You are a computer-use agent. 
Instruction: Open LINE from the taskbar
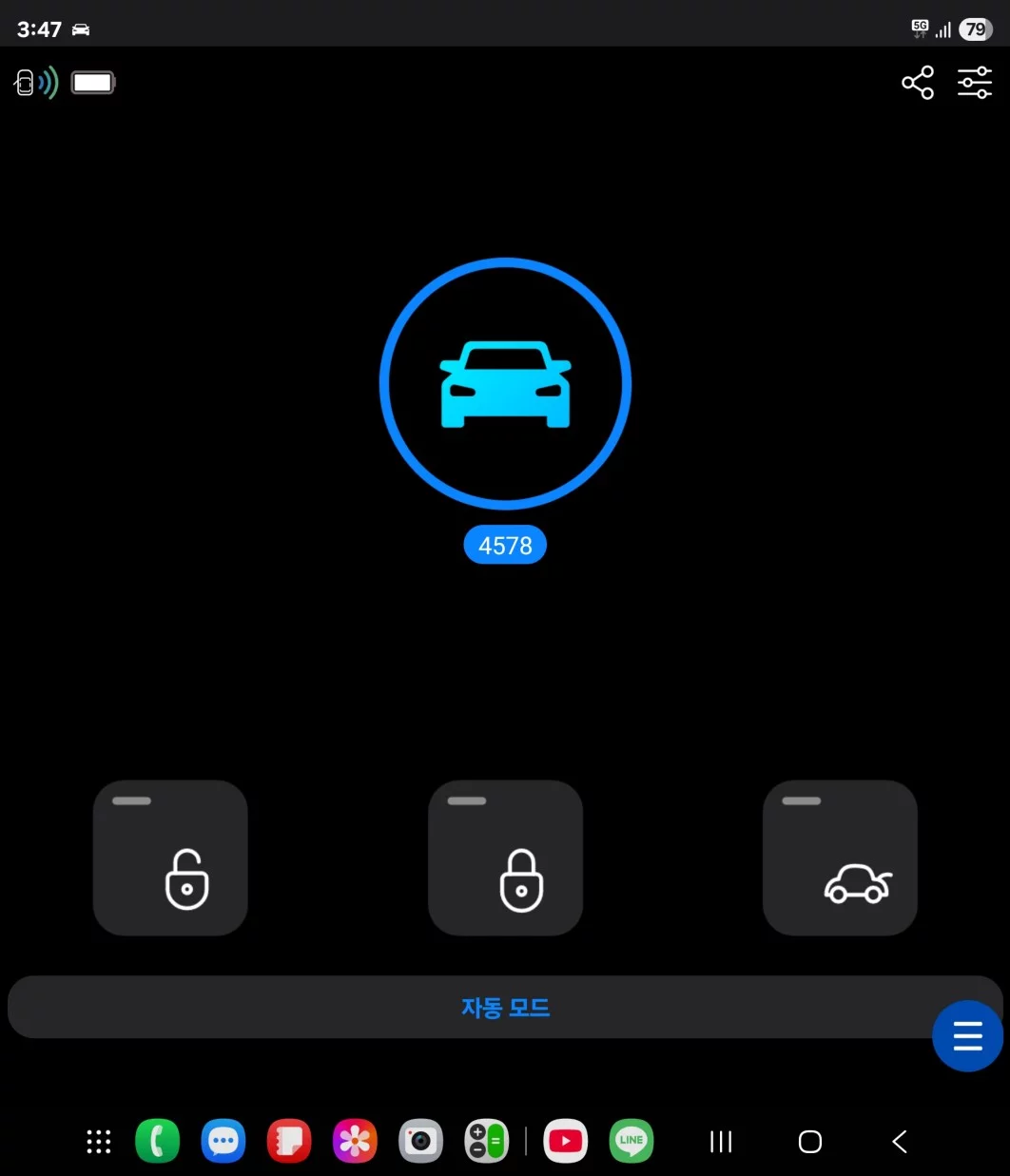631,1142
